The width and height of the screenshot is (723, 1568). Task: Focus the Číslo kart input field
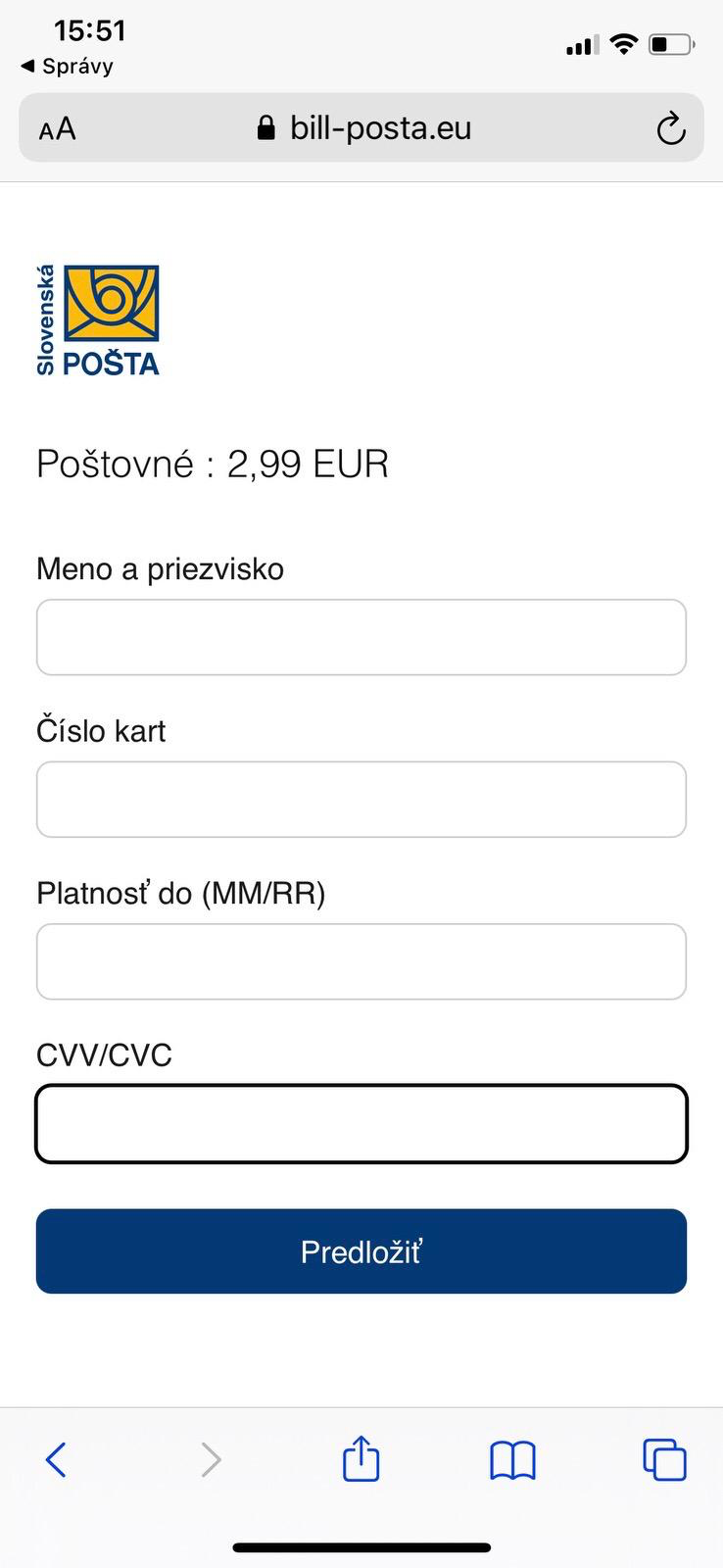[361, 799]
